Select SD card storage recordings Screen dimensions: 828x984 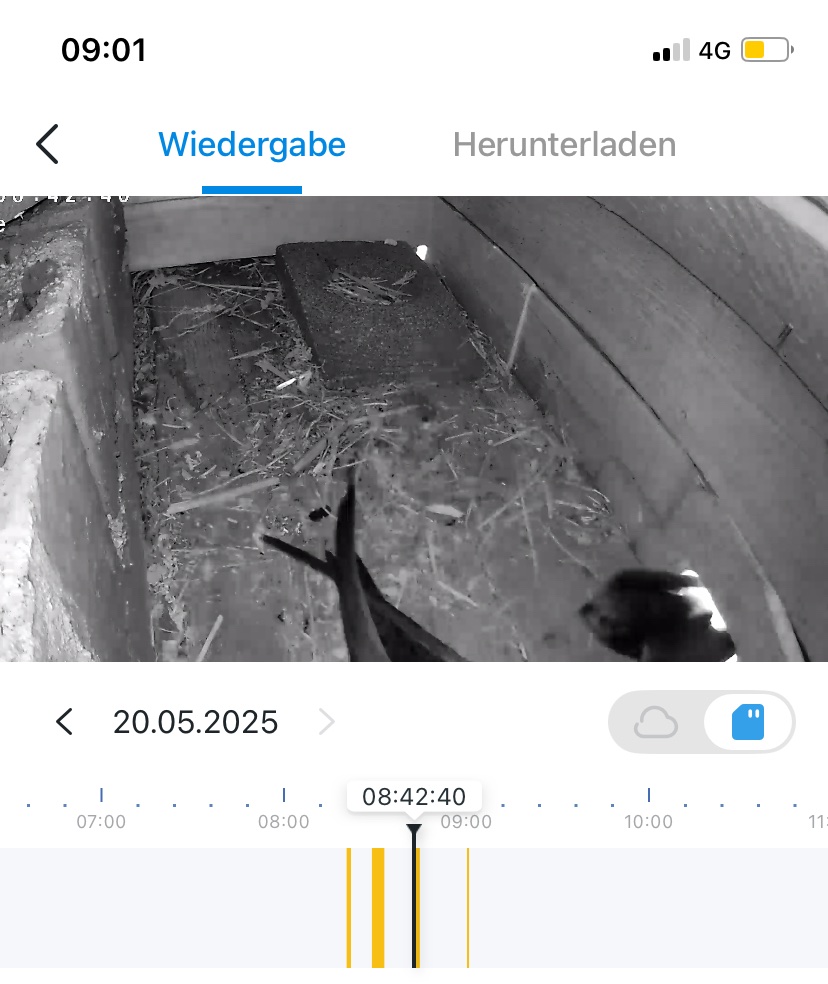[x=748, y=722]
